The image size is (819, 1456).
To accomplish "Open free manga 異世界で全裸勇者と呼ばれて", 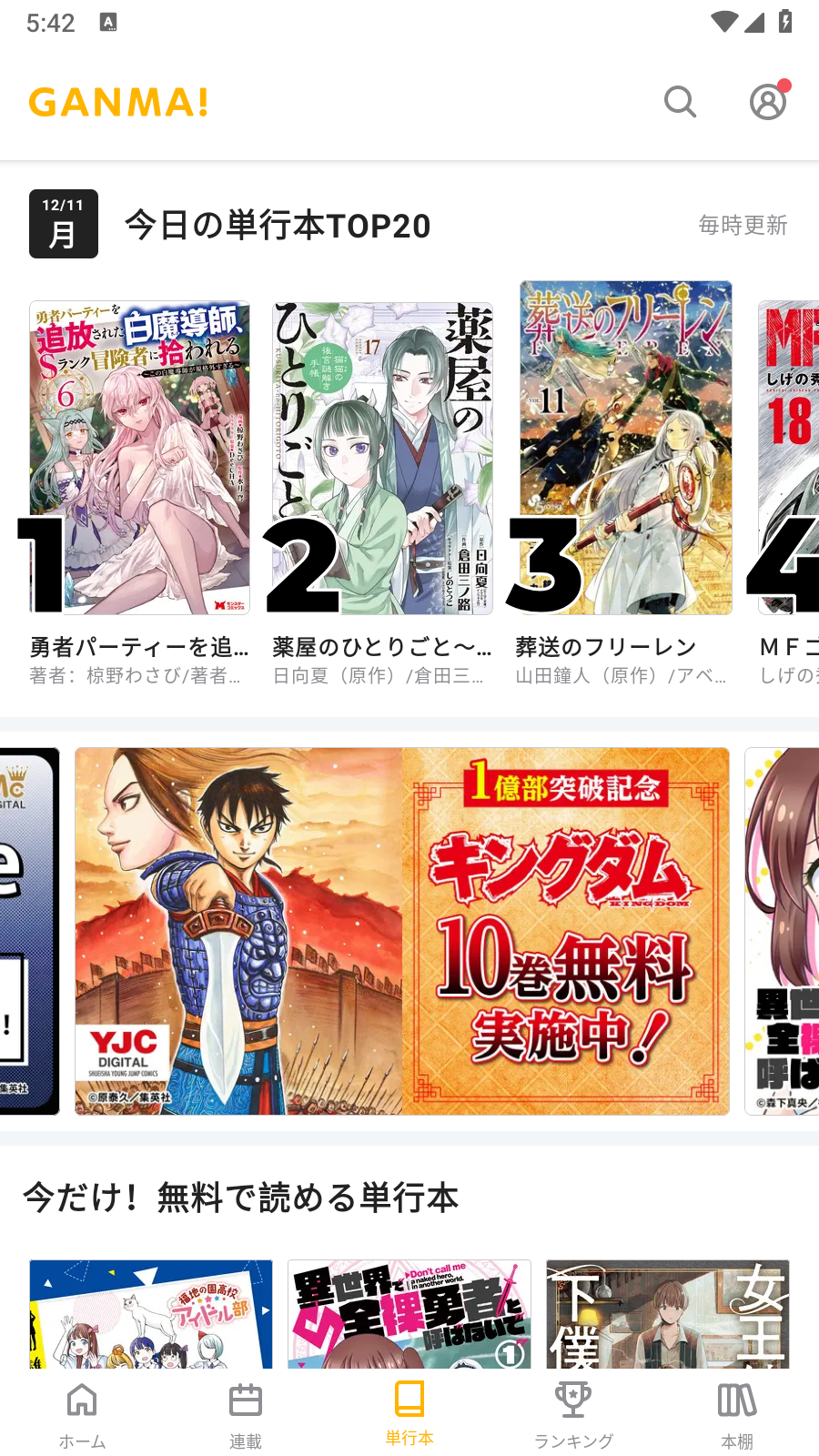I will point(409,1314).
